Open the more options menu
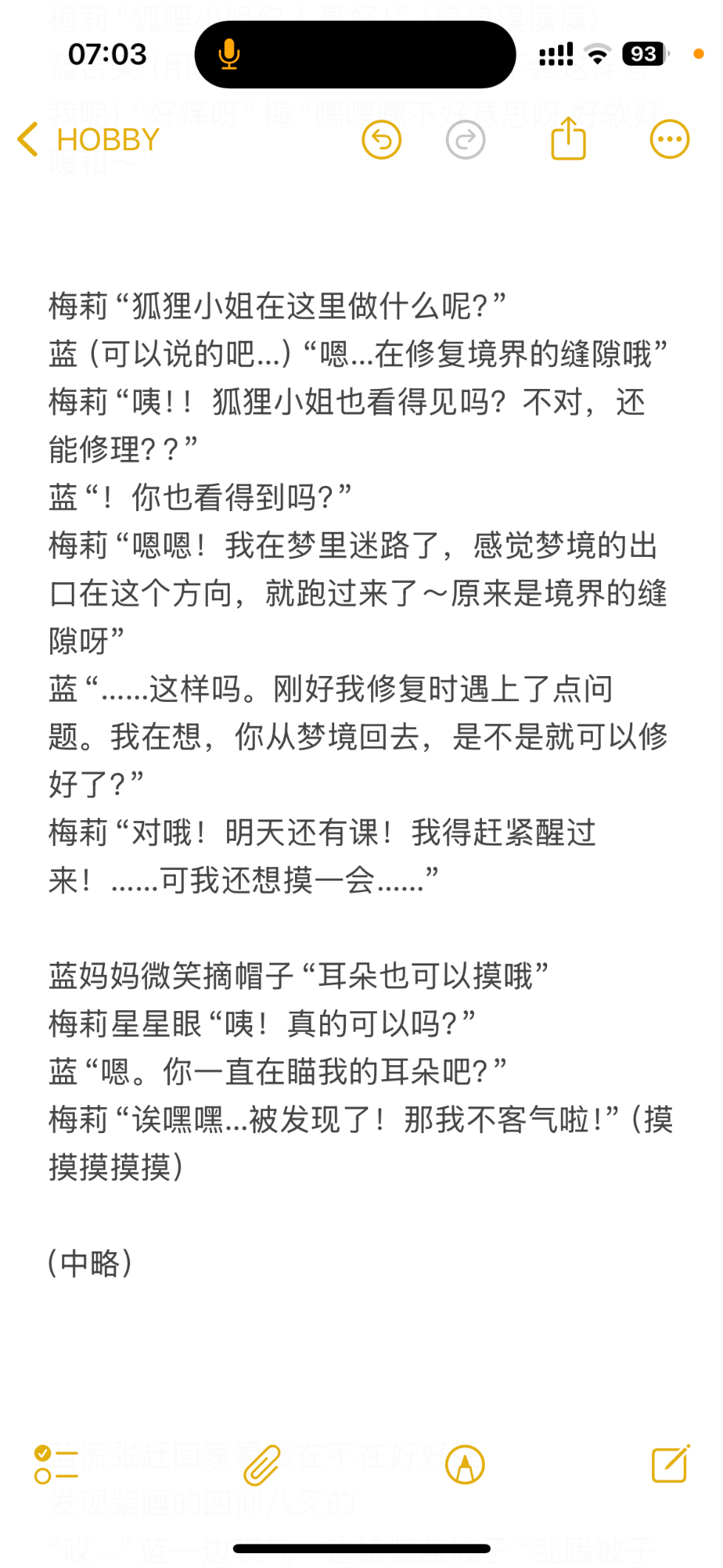723x1568 pixels. coord(669,140)
